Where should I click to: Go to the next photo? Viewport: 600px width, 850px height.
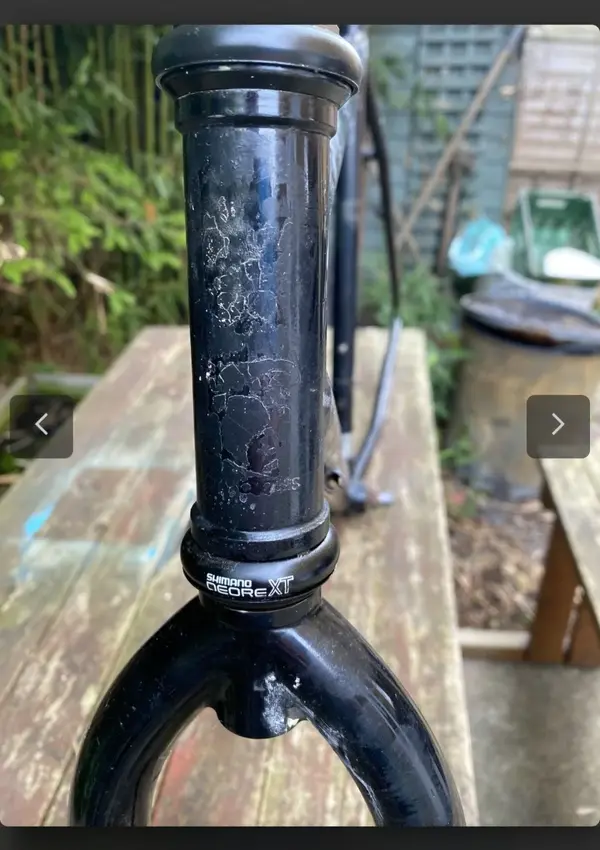point(558,426)
